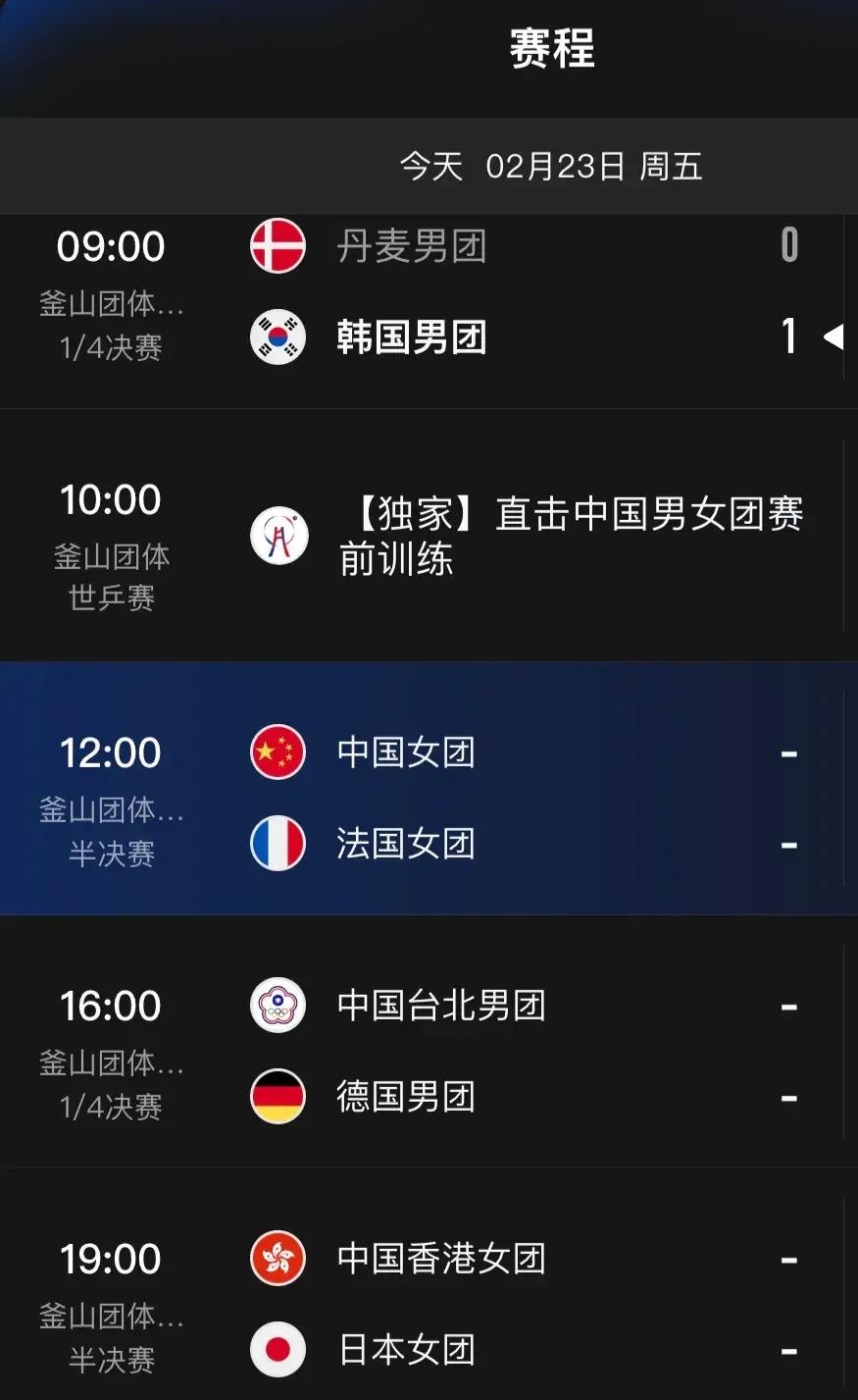The width and height of the screenshot is (858, 1400).
Task: Open the 19:00 Hong Kong vs Japan women's semifinal
Action: (x=429, y=1304)
